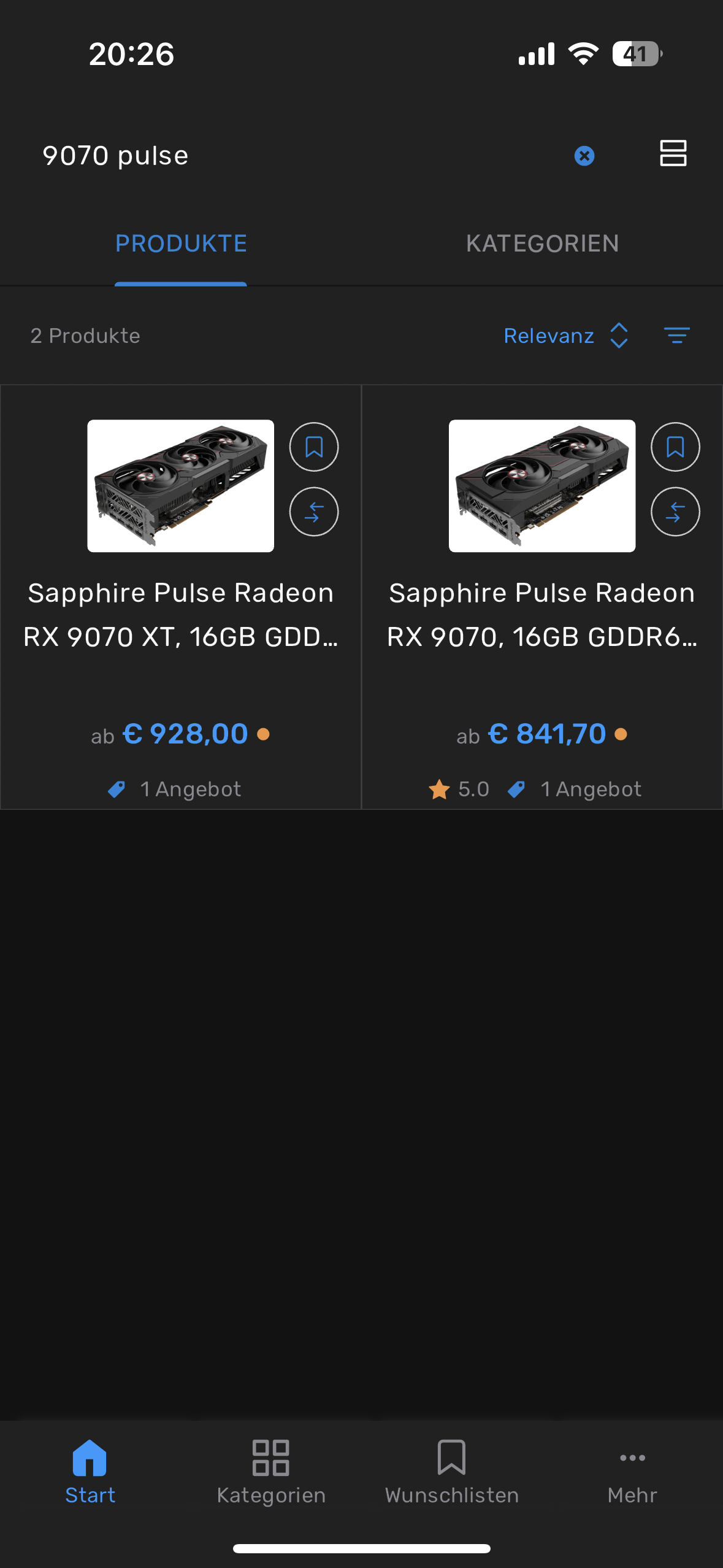Viewport: 723px width, 1568px height.
Task: Add the RX 9070 to comparison
Action: click(675, 512)
